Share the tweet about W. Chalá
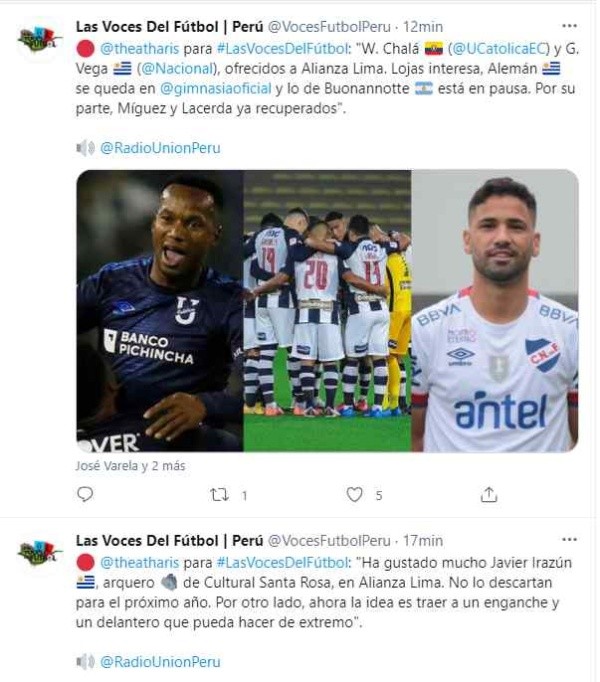600x682 pixels. click(x=489, y=494)
